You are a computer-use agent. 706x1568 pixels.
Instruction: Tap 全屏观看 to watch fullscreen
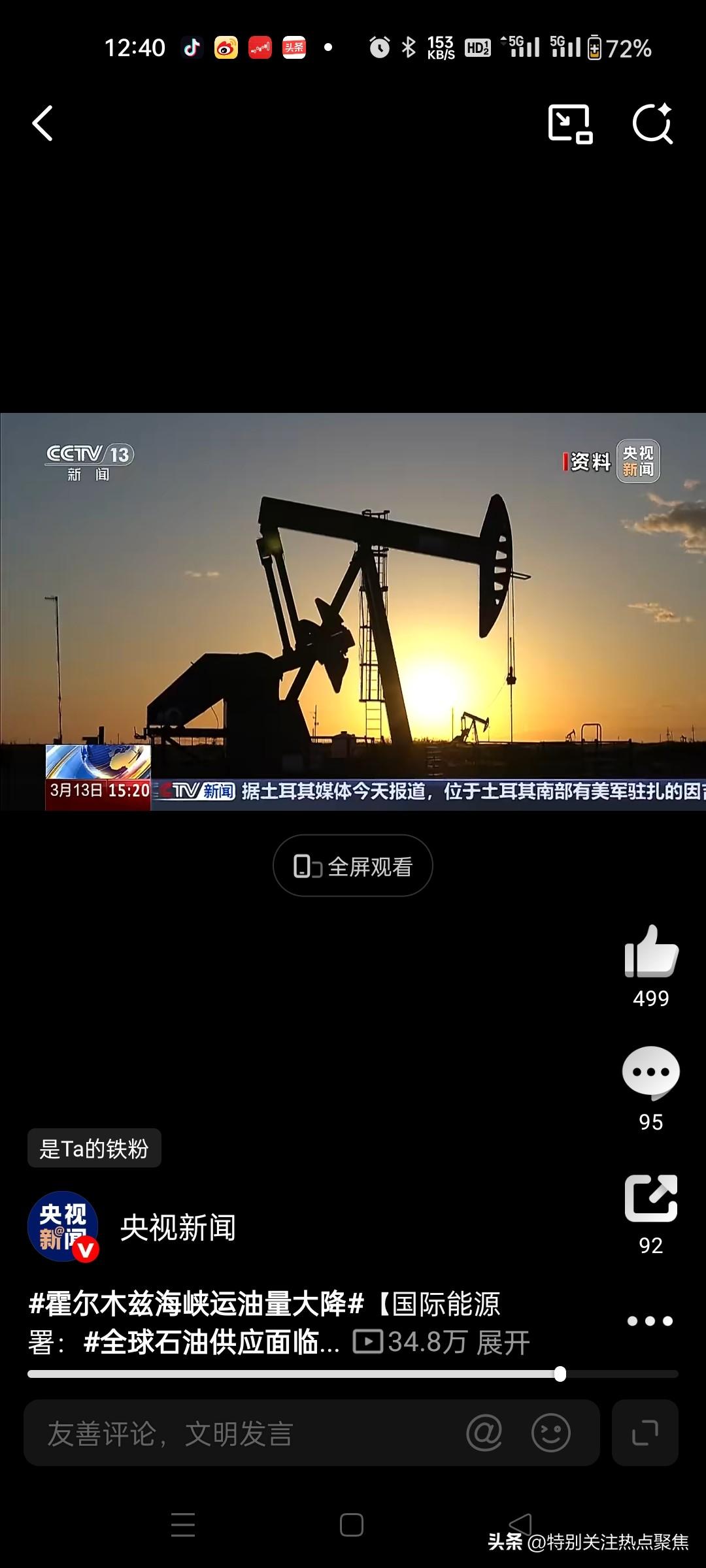pos(352,864)
